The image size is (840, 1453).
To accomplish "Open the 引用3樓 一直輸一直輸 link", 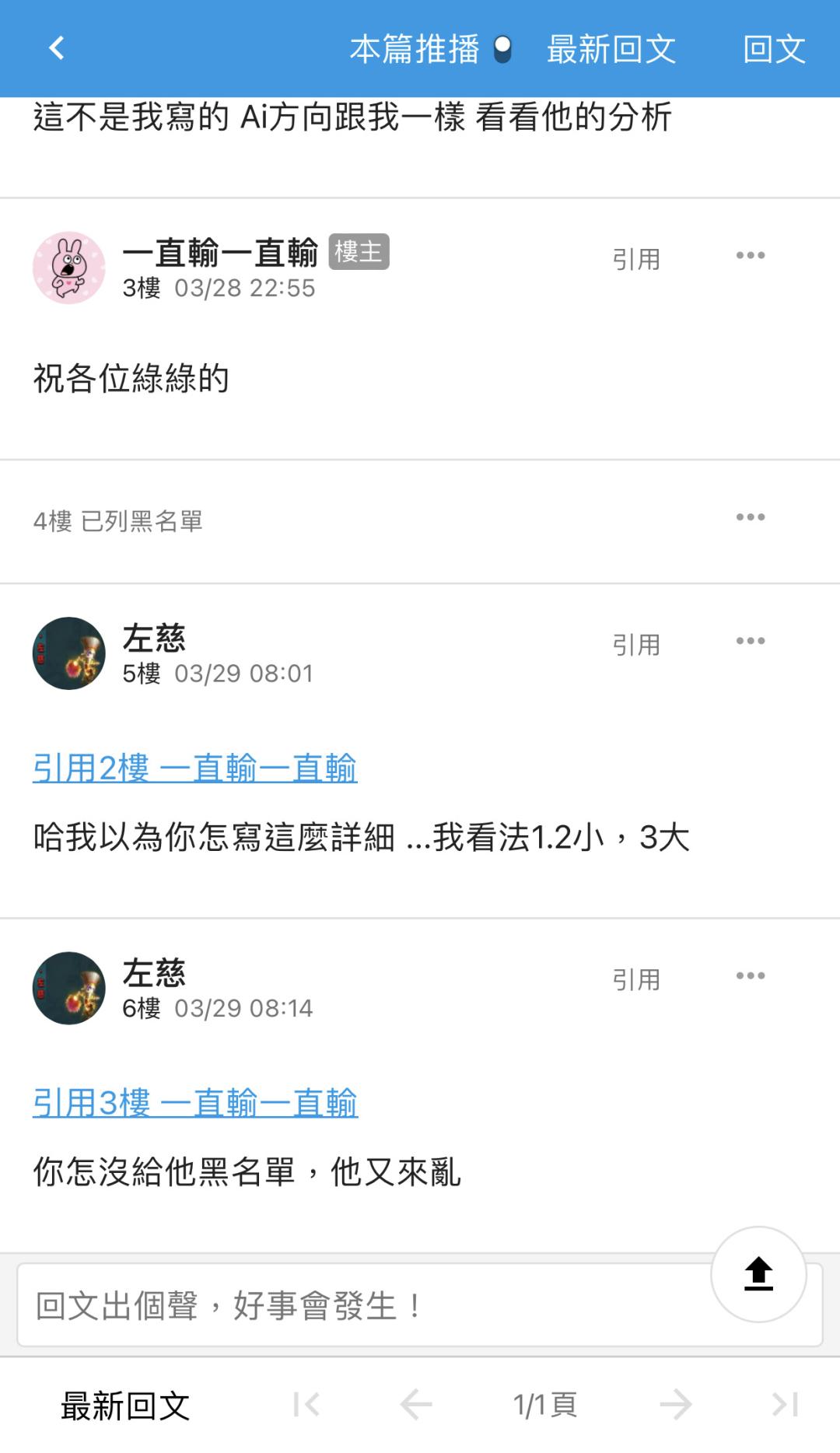I will click(195, 1103).
